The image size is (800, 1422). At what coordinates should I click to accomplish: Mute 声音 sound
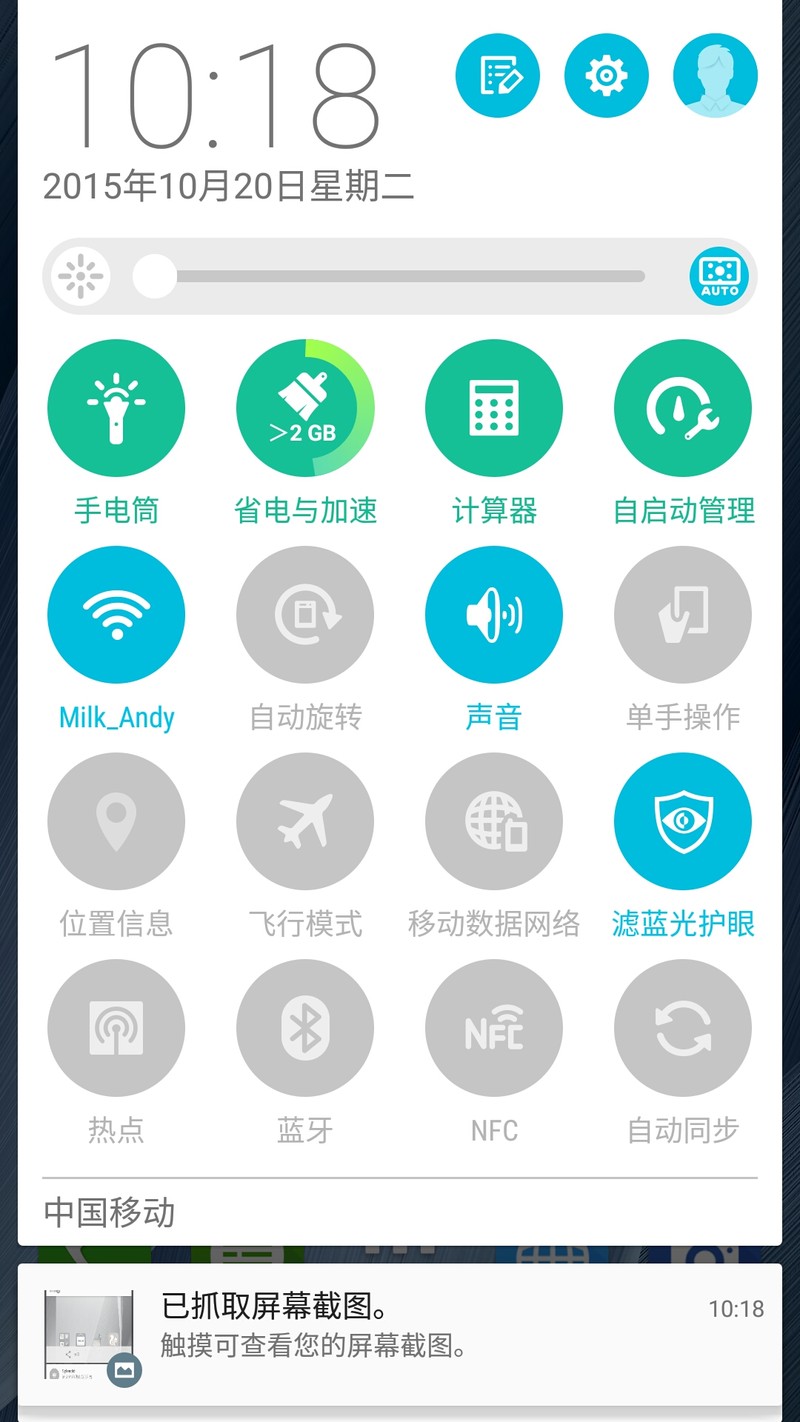tap(494, 614)
